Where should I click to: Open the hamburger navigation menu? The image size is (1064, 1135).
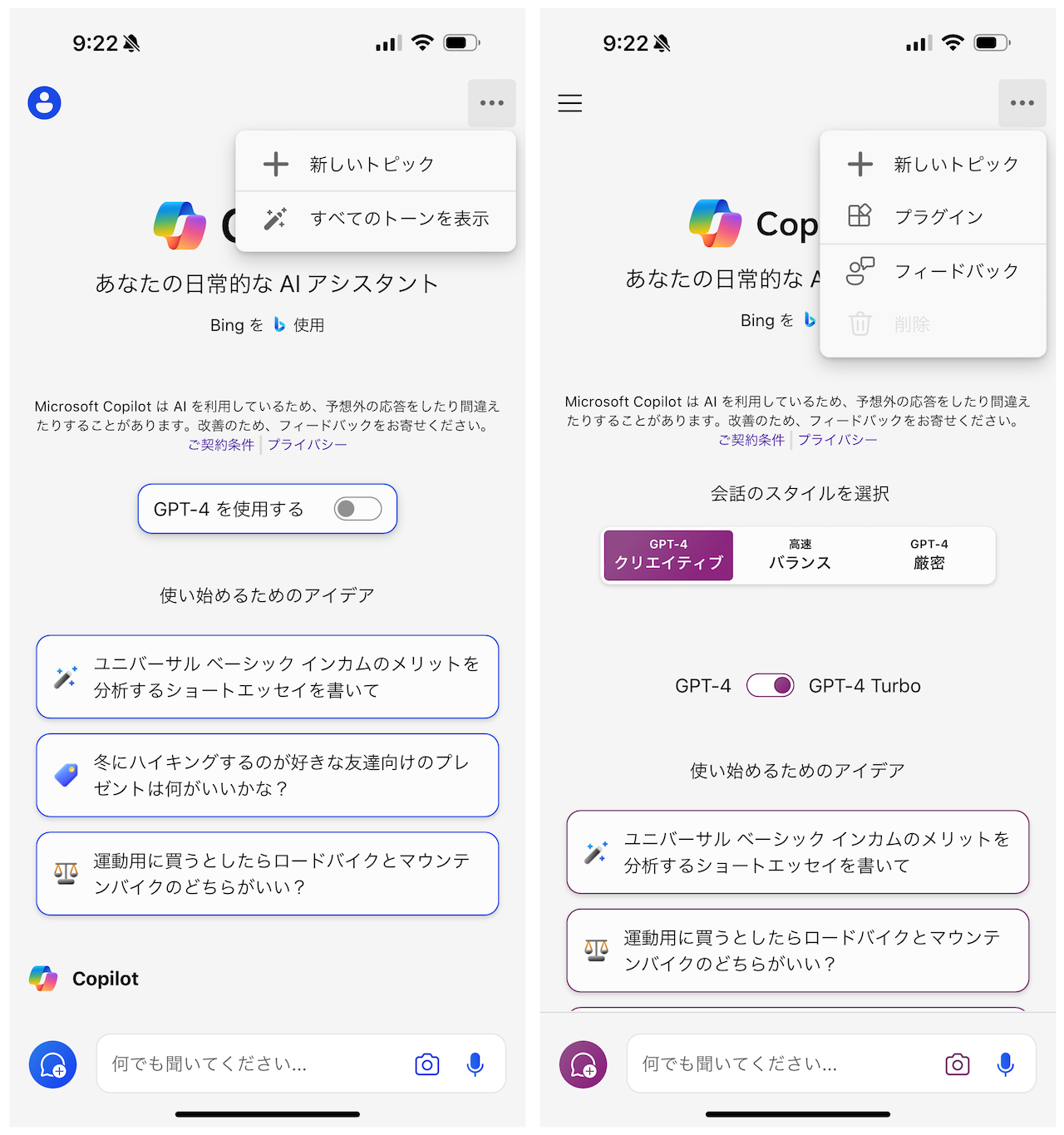(570, 102)
